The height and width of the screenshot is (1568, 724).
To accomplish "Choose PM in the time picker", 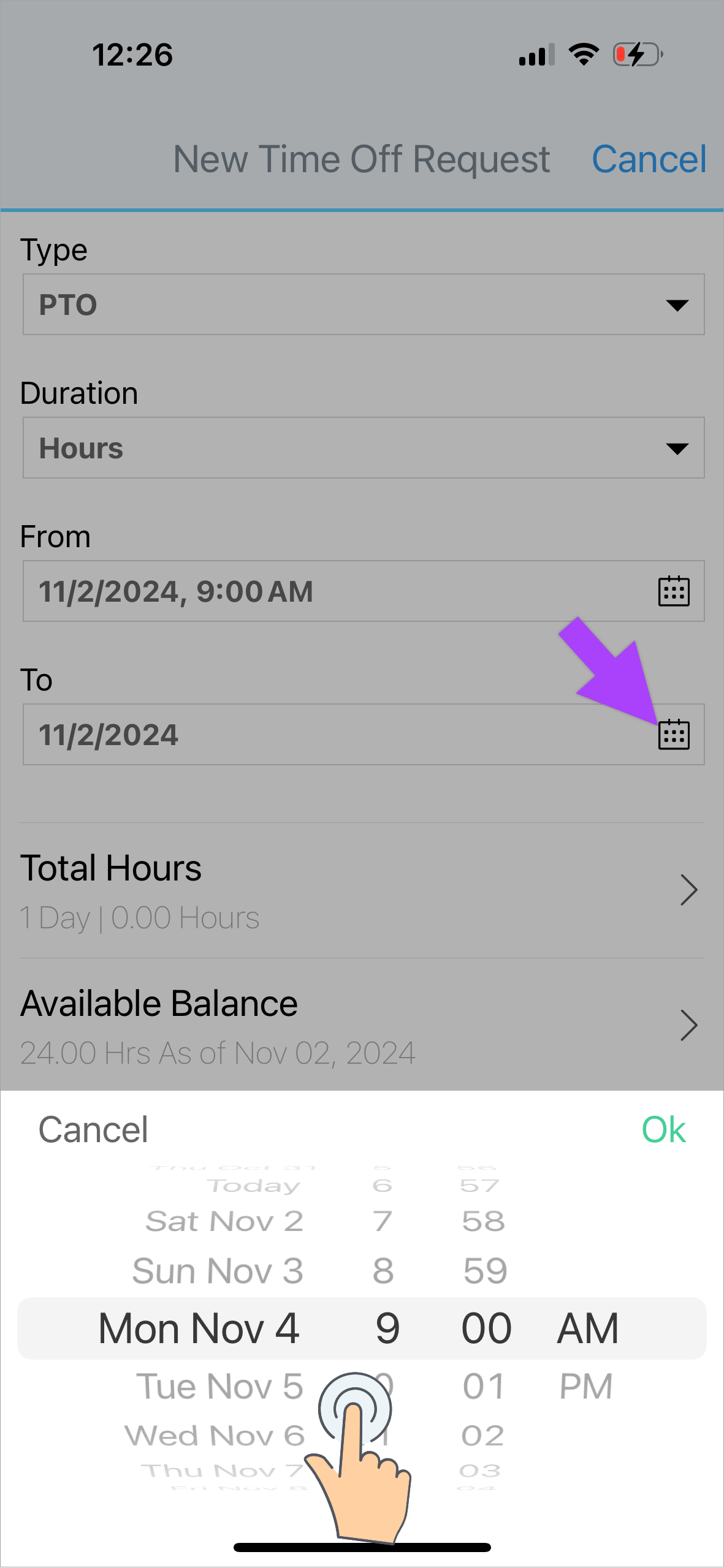I will tap(585, 1387).
